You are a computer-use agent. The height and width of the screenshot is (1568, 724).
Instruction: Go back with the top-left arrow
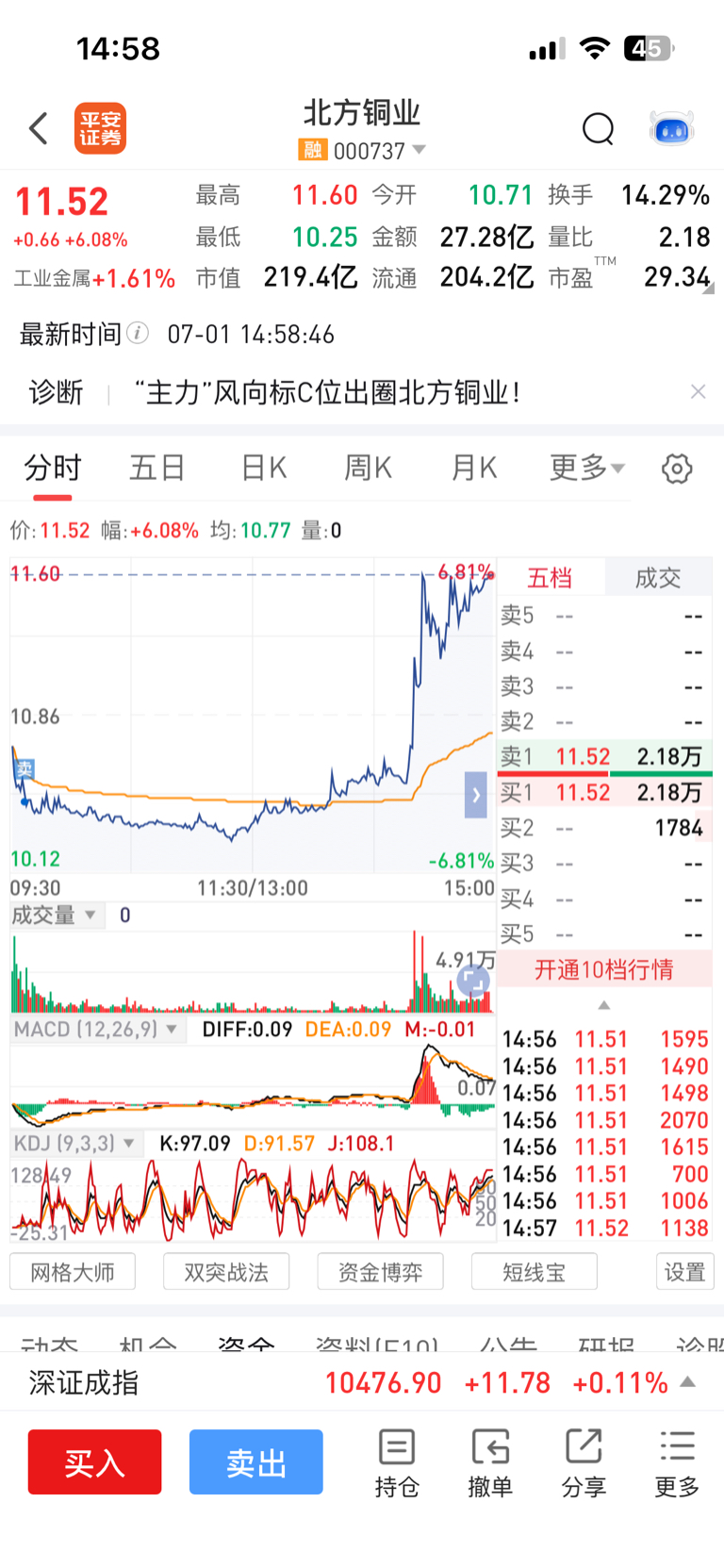39,128
